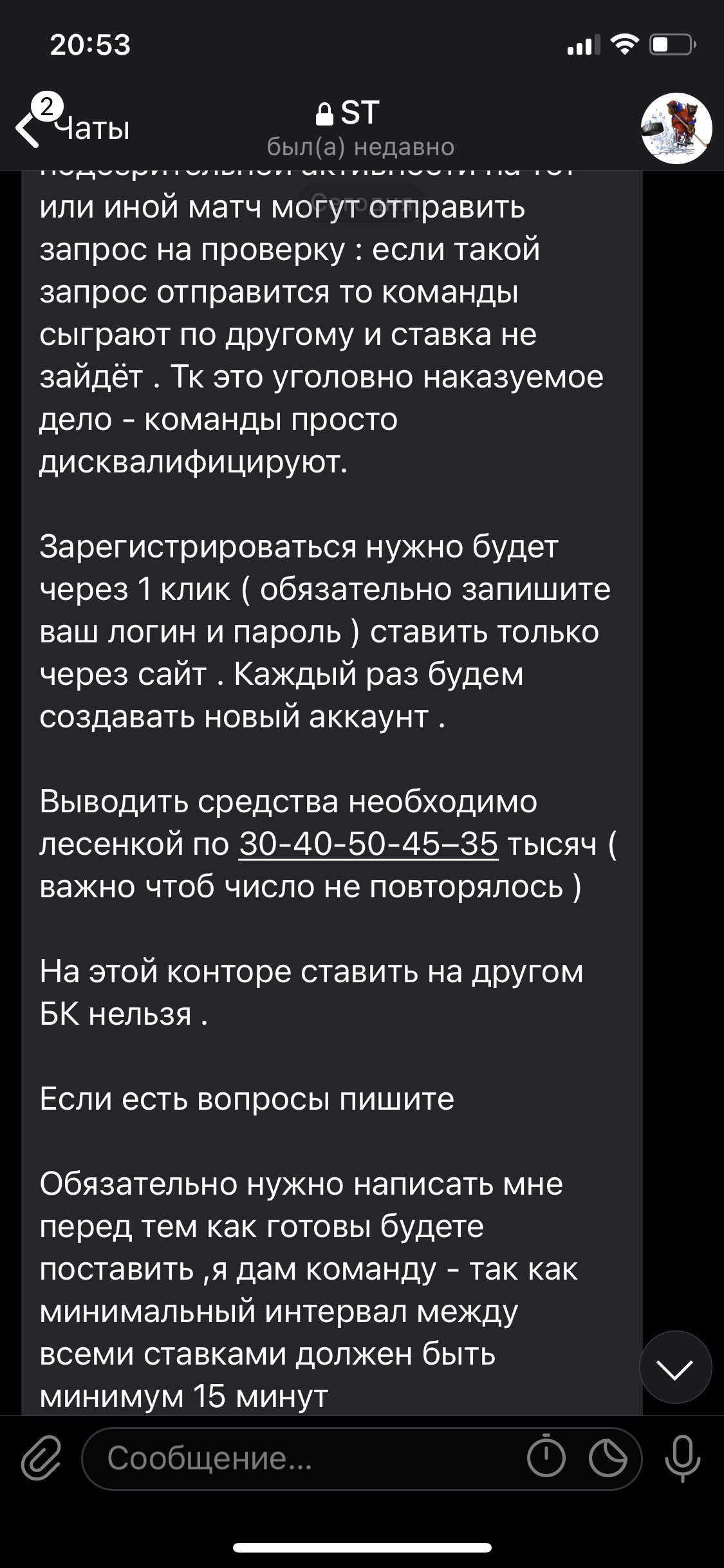Screen dimensions: 724x1568
Task: Open the sticker panel
Action: tap(608, 1459)
